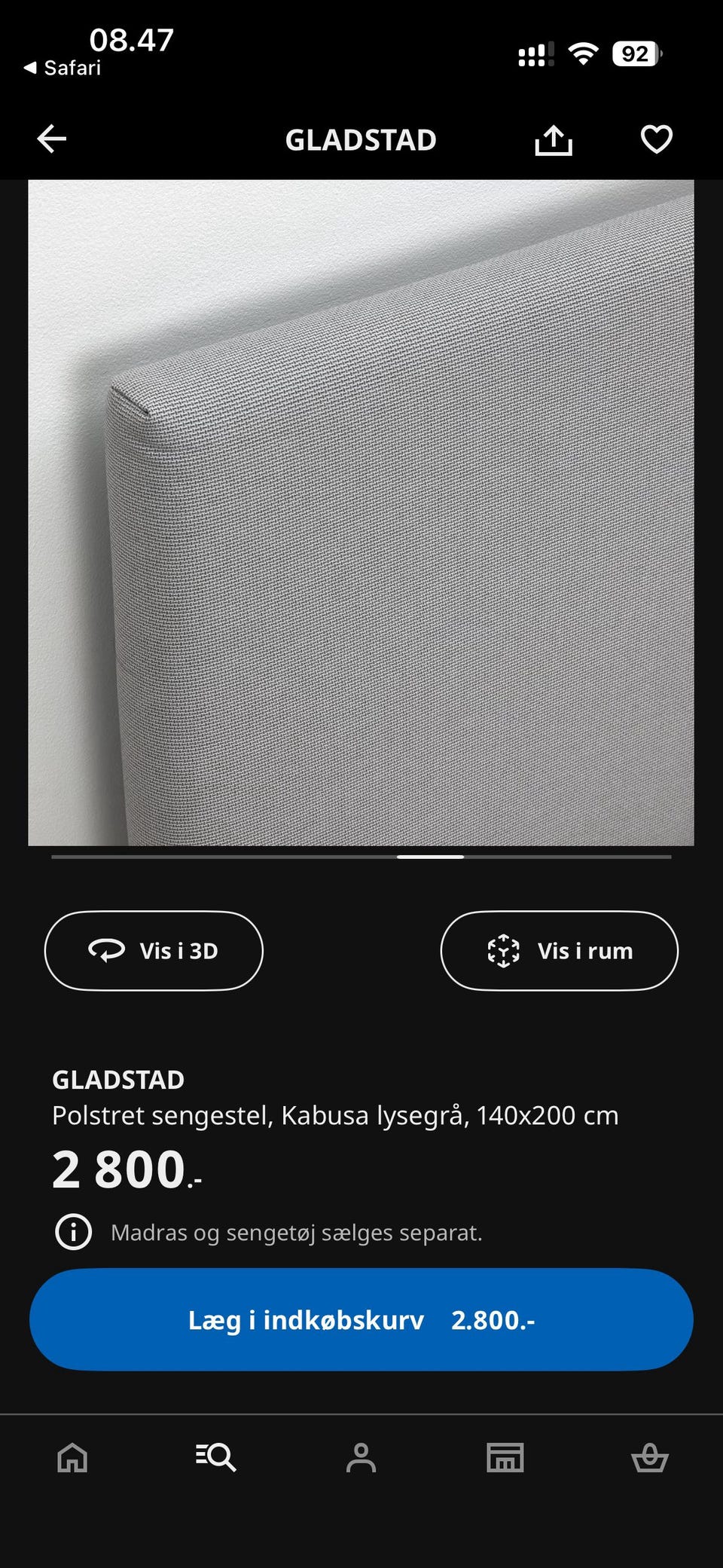Go back with the arrow icon
The image size is (723, 1568).
point(50,139)
